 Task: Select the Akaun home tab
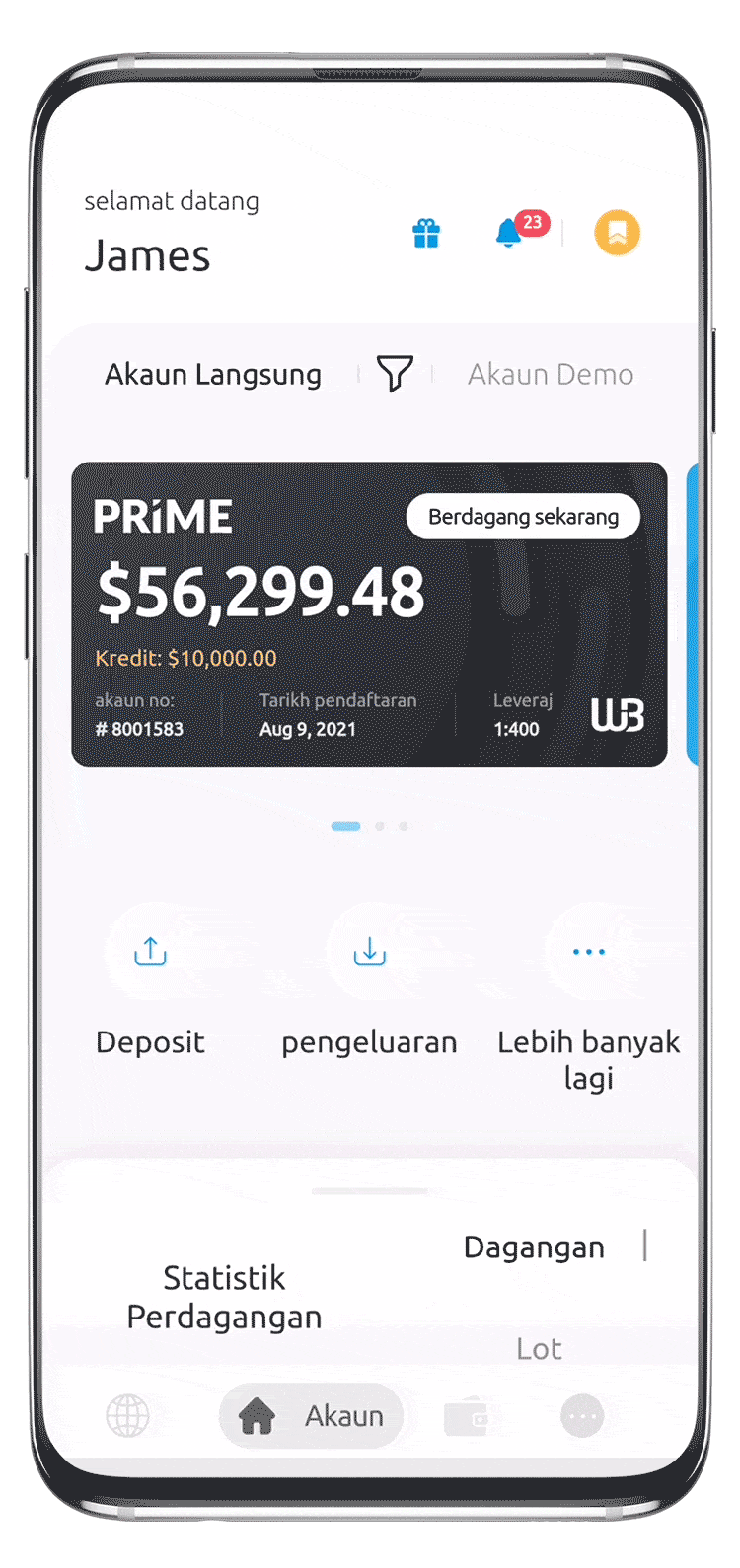pyautogui.click(x=312, y=1417)
